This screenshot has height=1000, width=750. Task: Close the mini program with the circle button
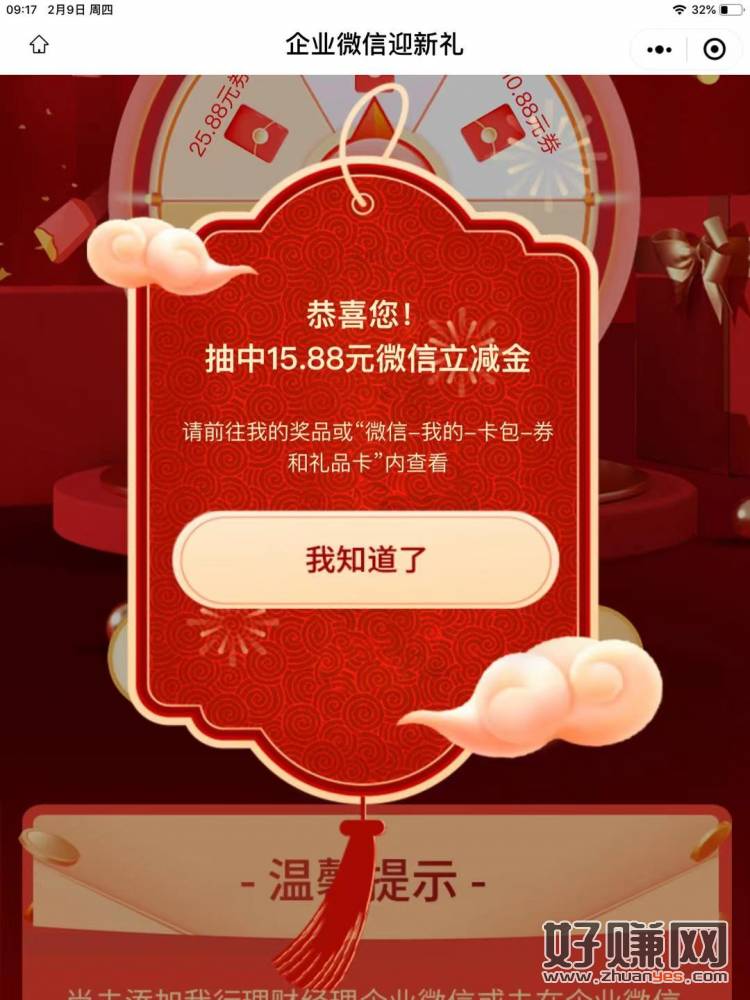click(x=714, y=48)
